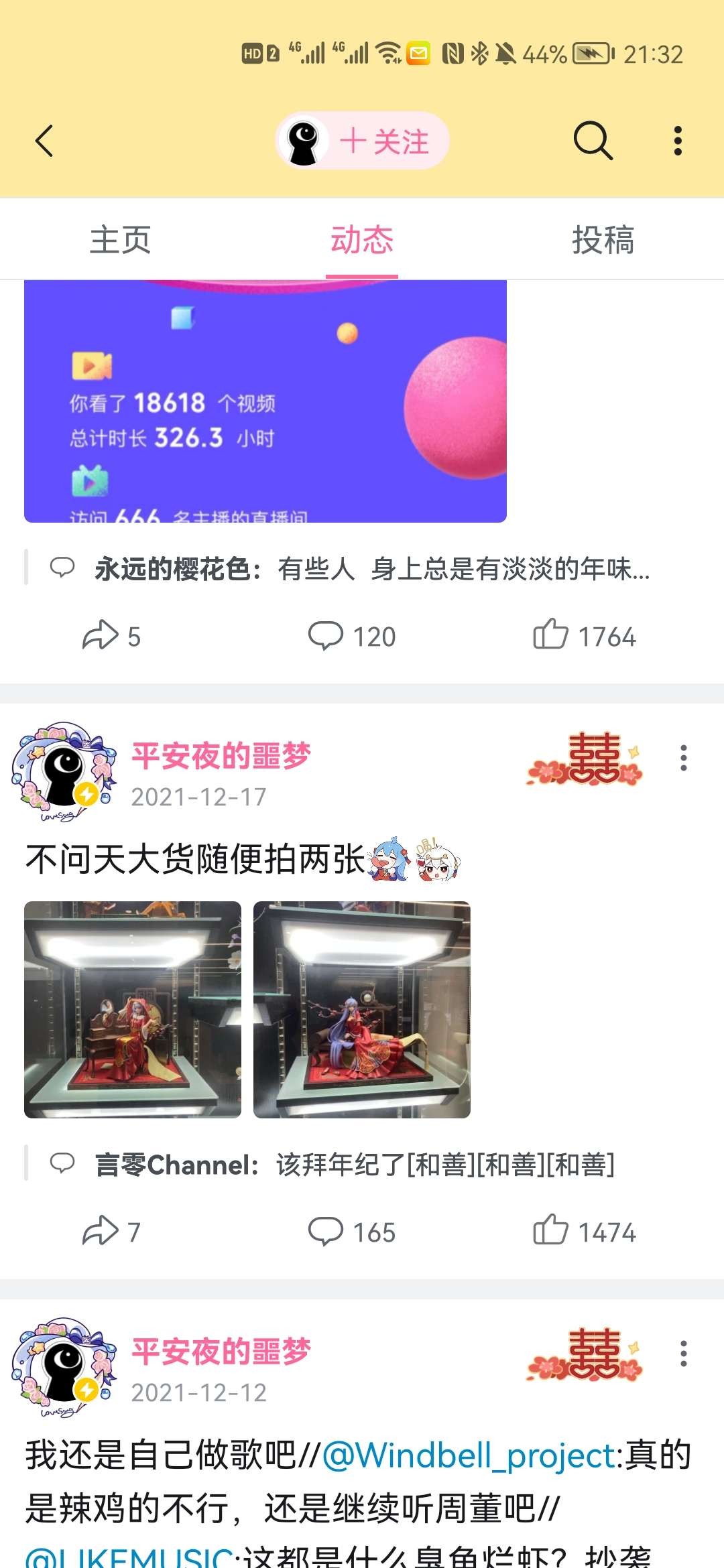Follow this user with the 关注 button
724x1568 pixels.
[x=383, y=141]
